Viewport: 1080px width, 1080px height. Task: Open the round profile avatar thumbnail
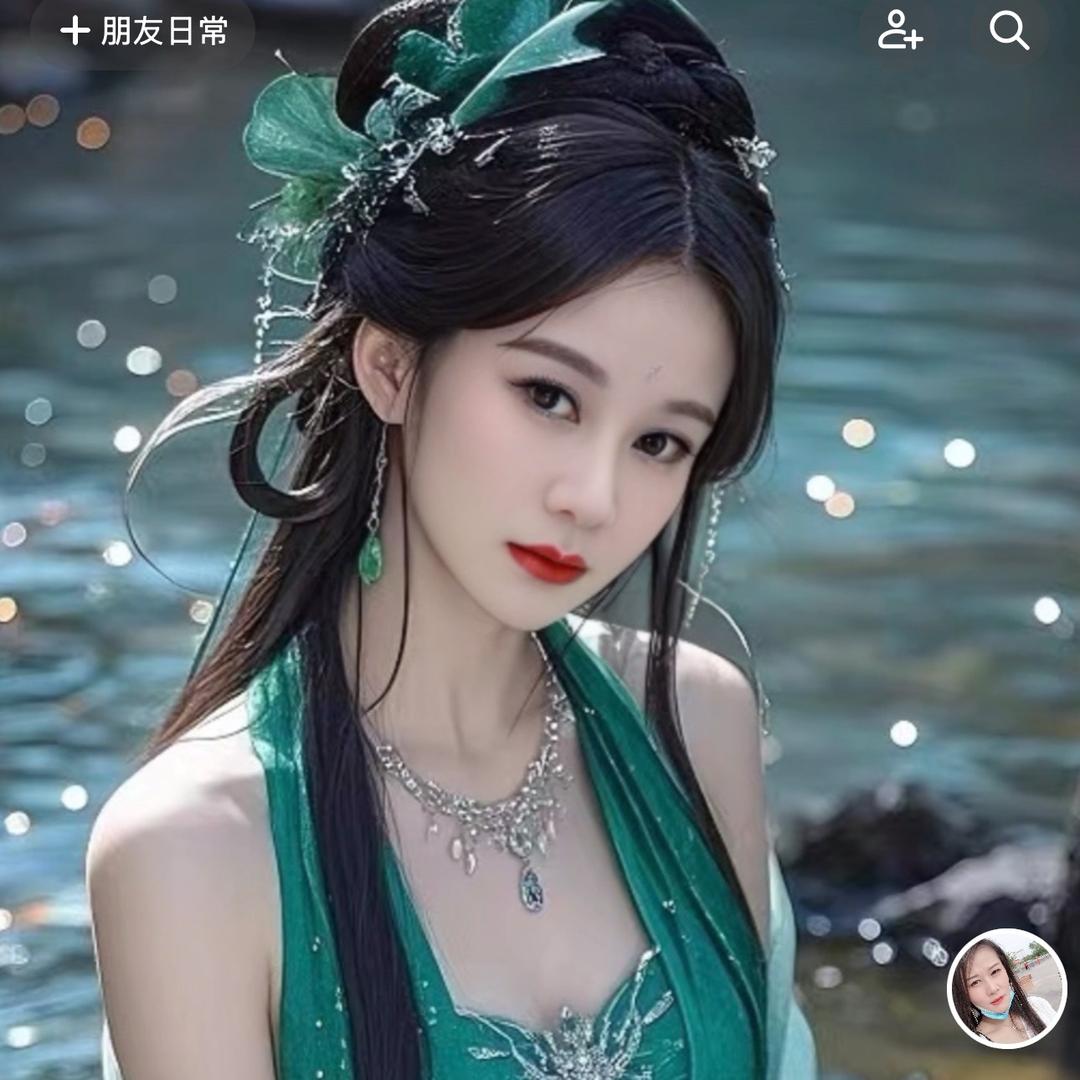click(x=1007, y=988)
